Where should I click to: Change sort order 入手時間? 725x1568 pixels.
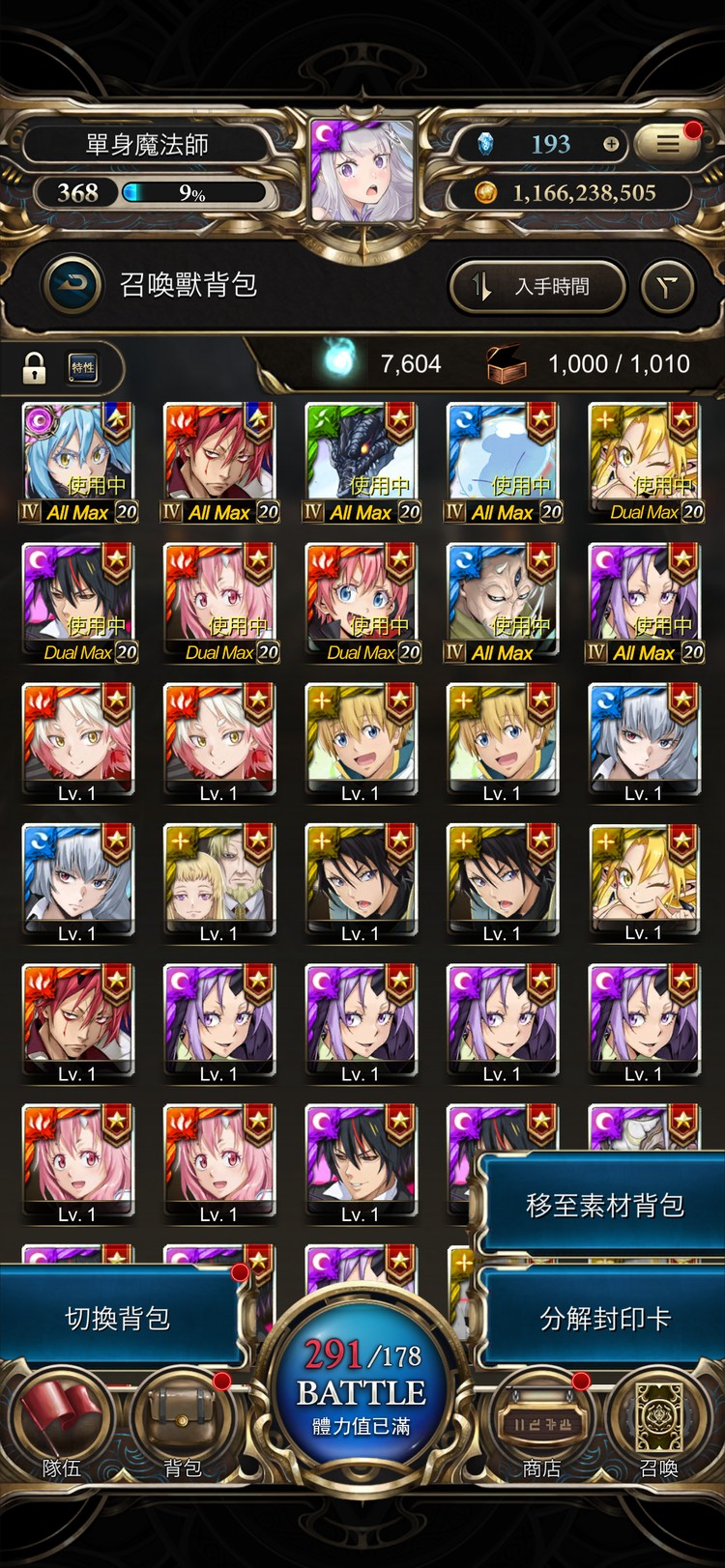click(x=537, y=287)
